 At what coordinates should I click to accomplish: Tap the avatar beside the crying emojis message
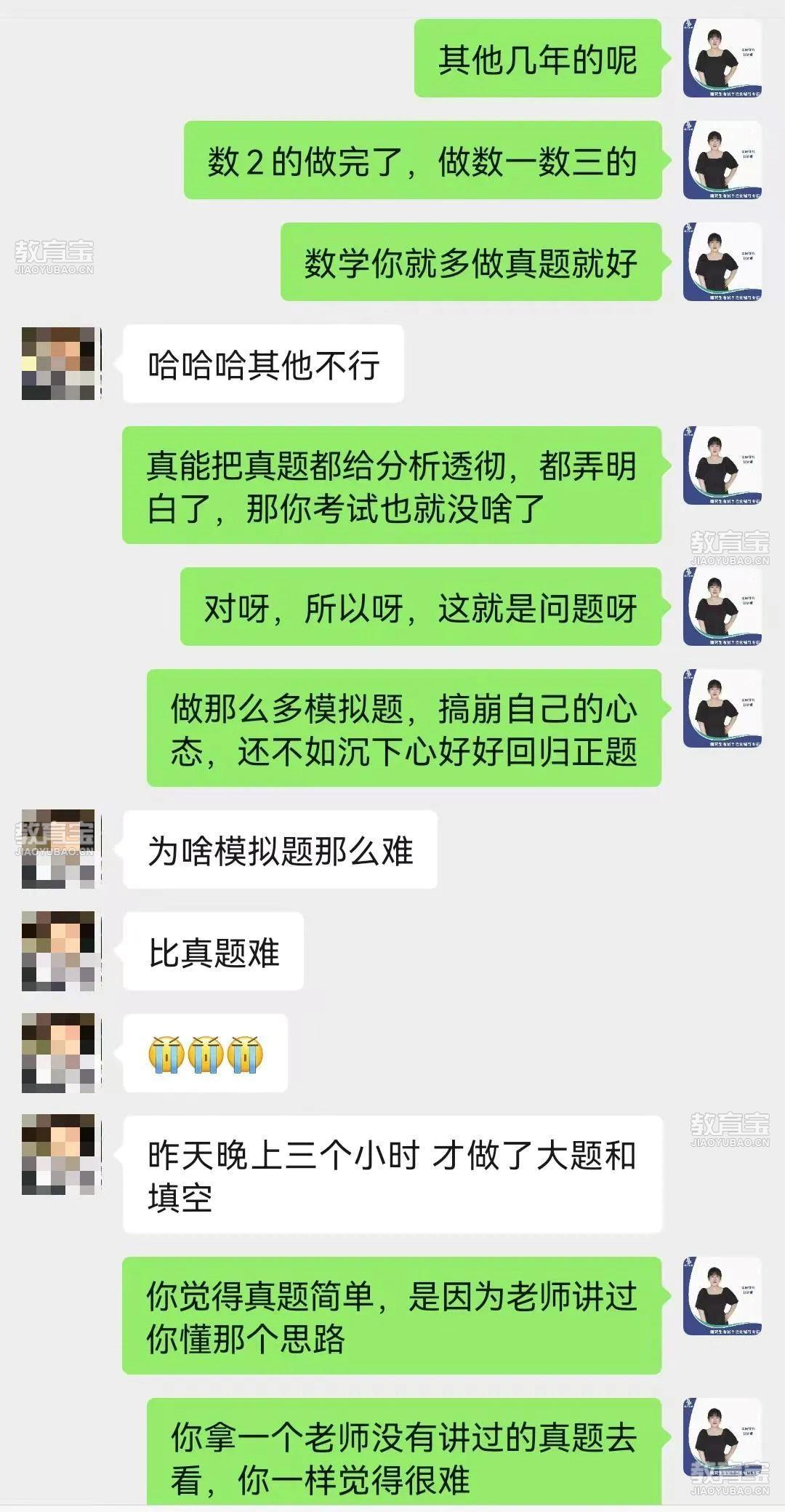point(59,1052)
